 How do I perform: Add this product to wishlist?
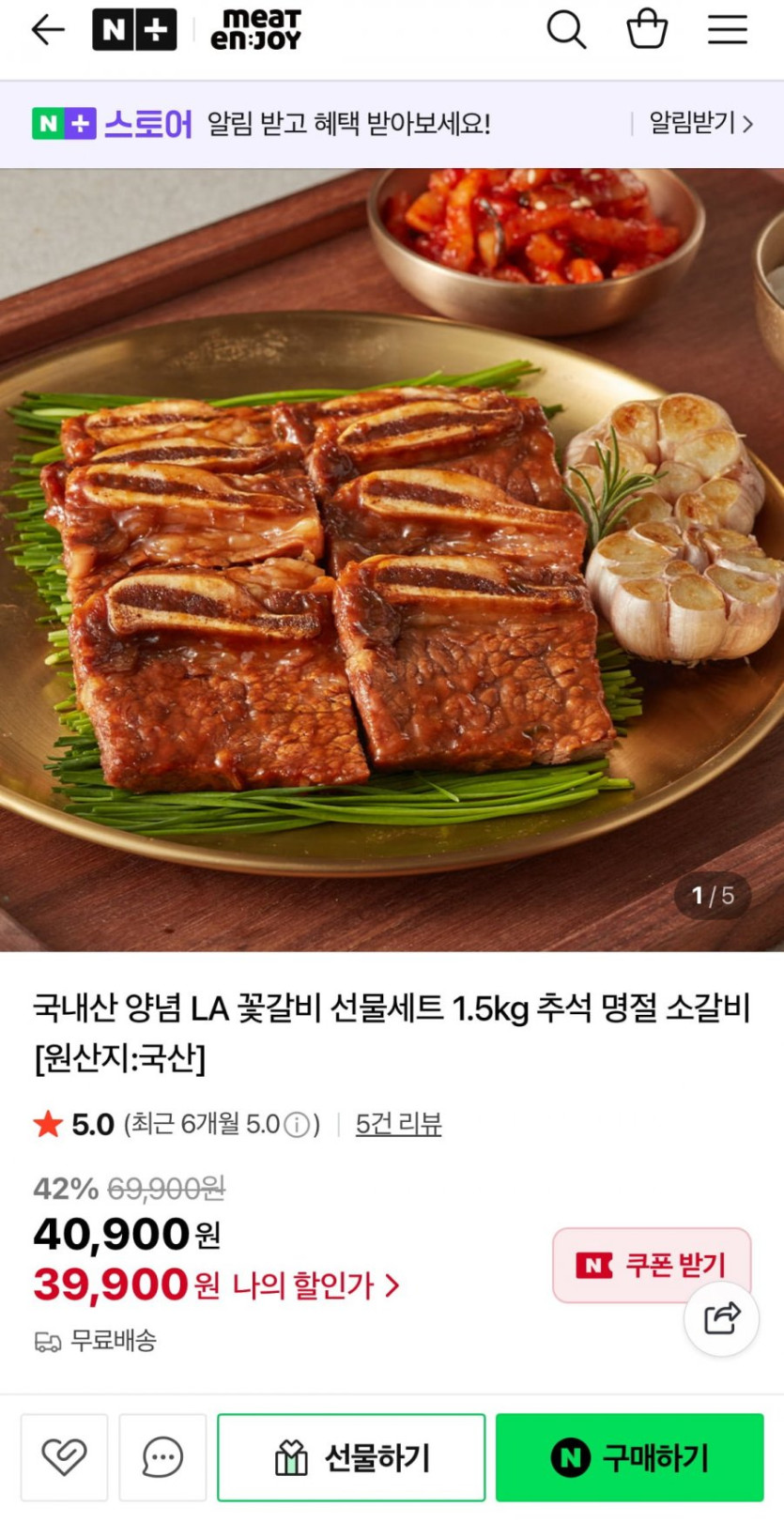65,1457
